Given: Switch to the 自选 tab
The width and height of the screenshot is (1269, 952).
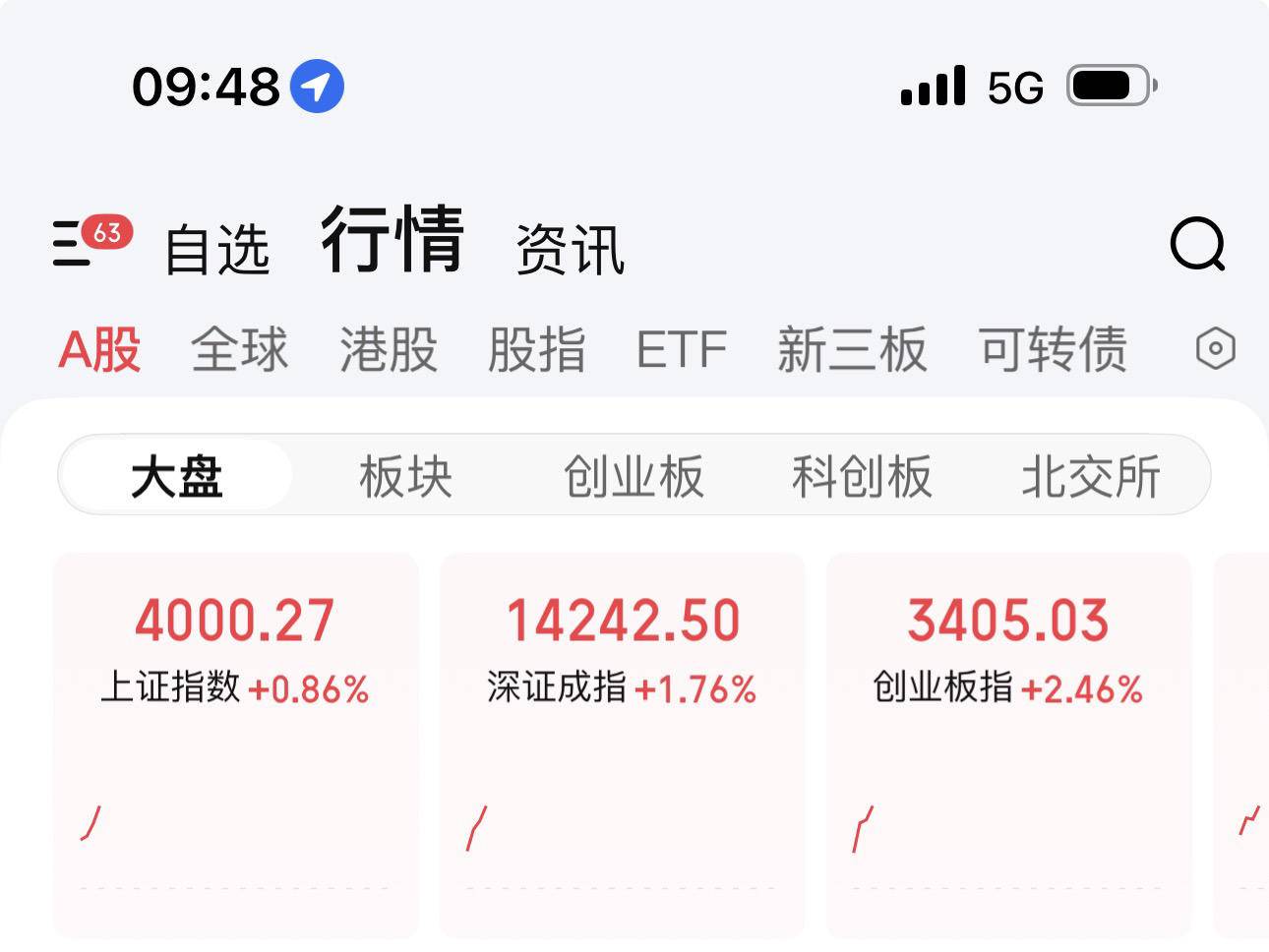Looking at the screenshot, I should pyautogui.click(x=216, y=249).
